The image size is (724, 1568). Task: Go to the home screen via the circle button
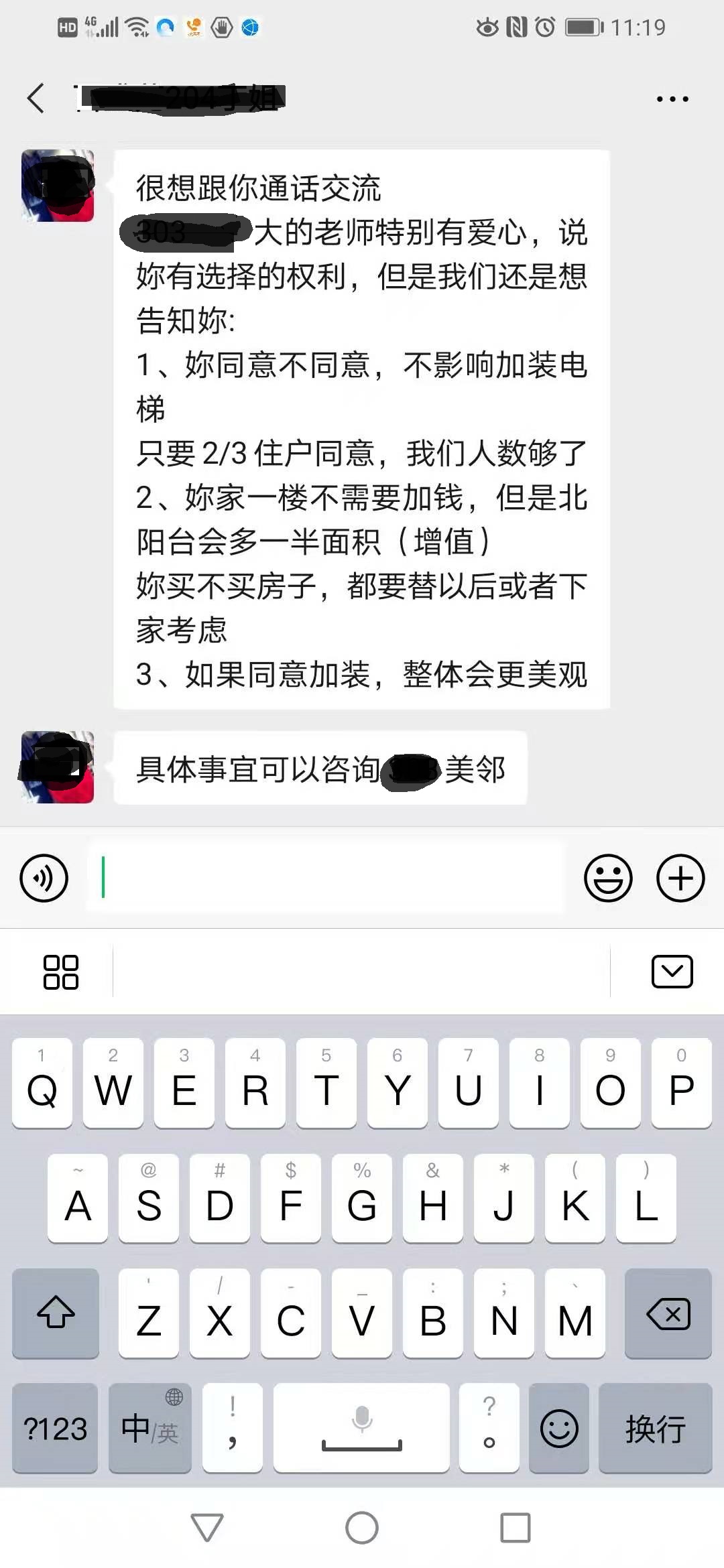pyautogui.click(x=361, y=1528)
